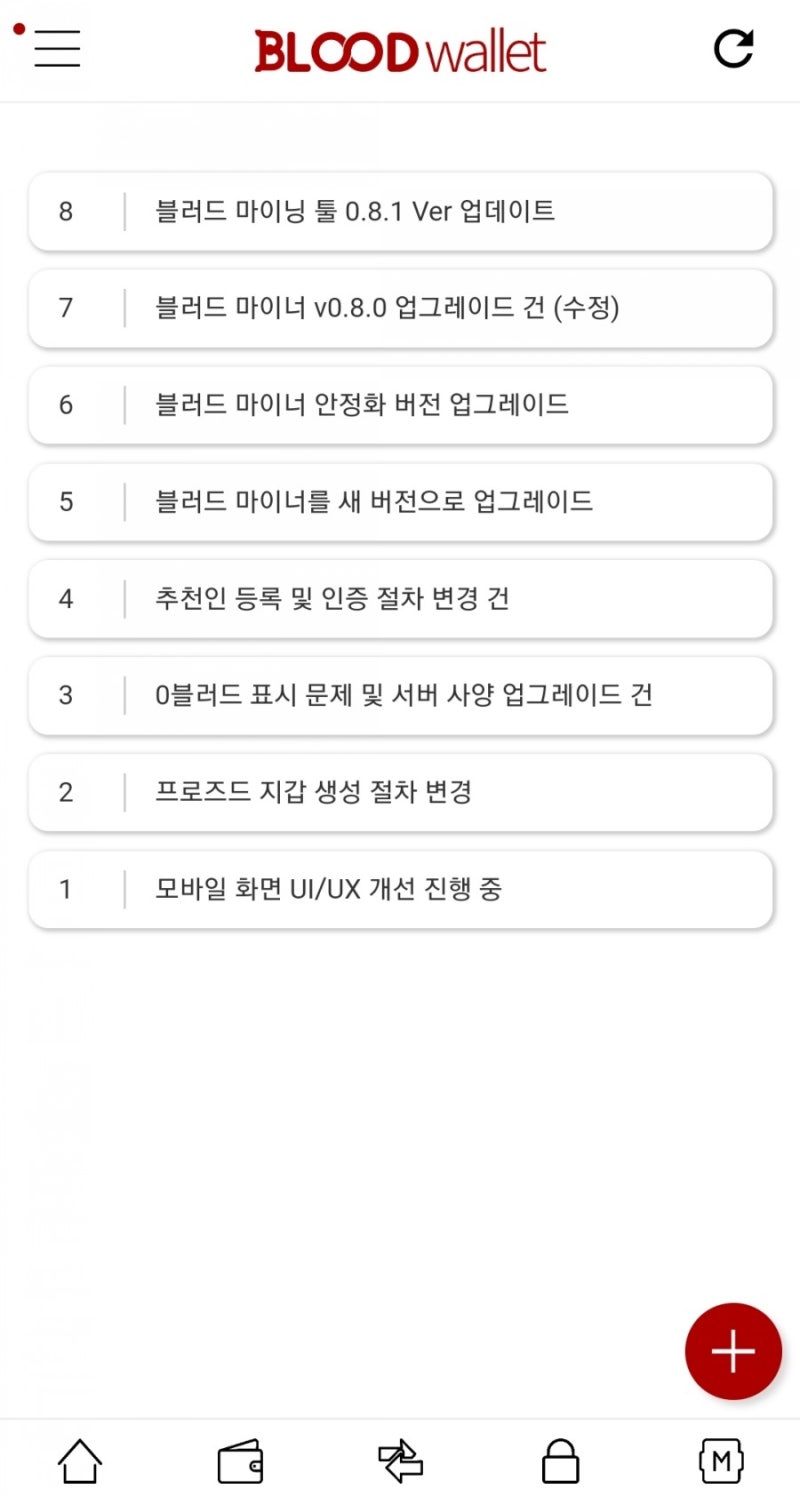Viewport: 800px width, 1497px height.
Task: Open the hamburger navigation menu
Action: point(57,49)
